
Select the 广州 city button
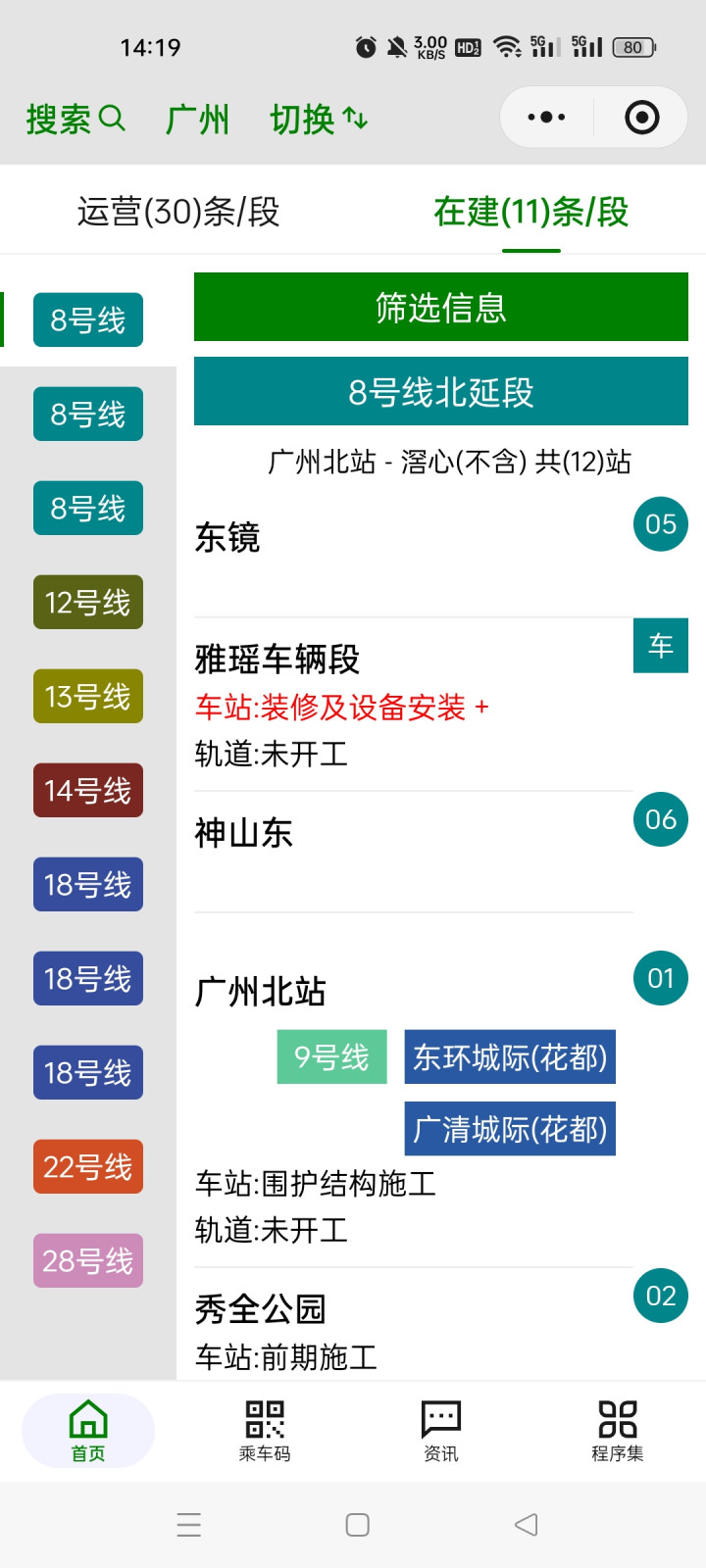197,120
